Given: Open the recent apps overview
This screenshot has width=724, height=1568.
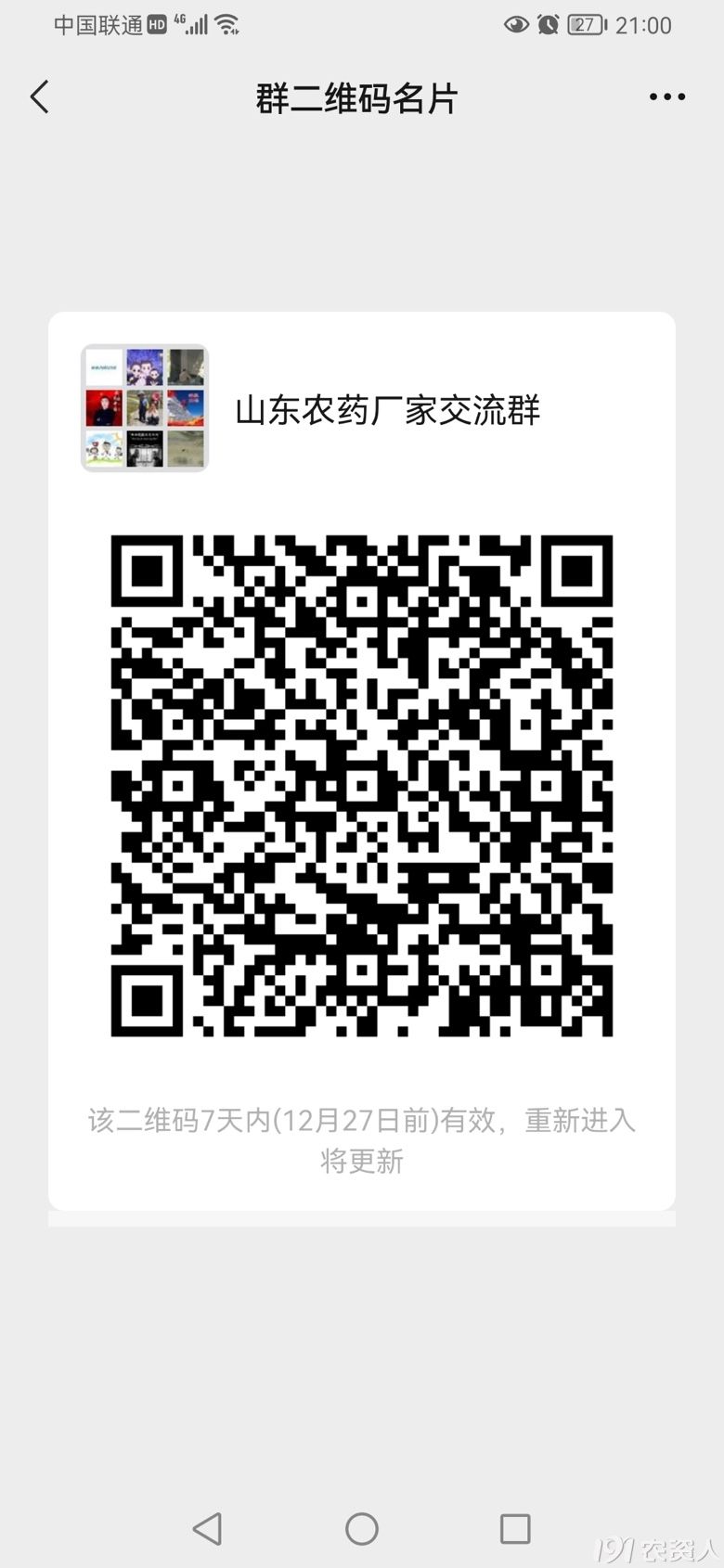Looking at the screenshot, I should coord(515,1528).
